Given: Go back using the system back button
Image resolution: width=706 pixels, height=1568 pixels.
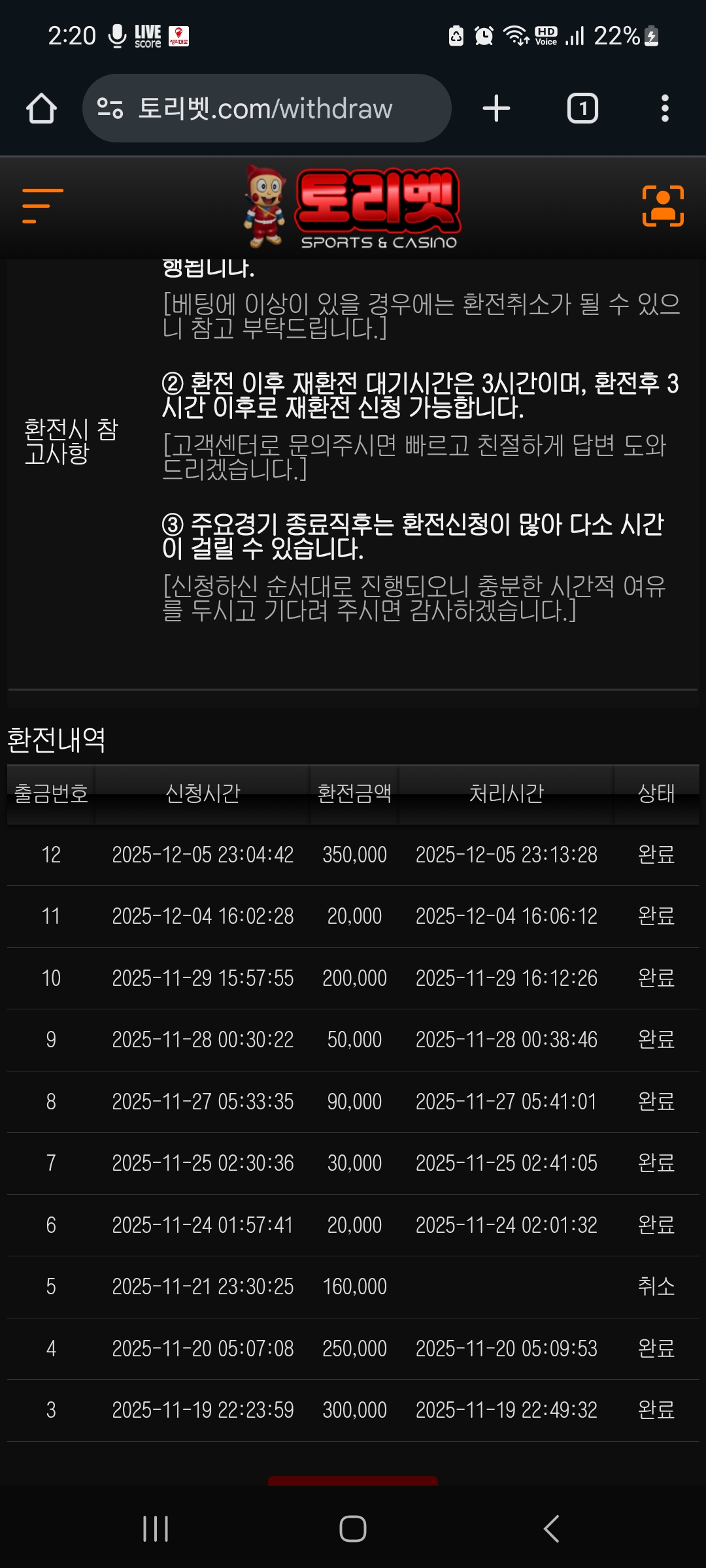Looking at the screenshot, I should 551,1529.
